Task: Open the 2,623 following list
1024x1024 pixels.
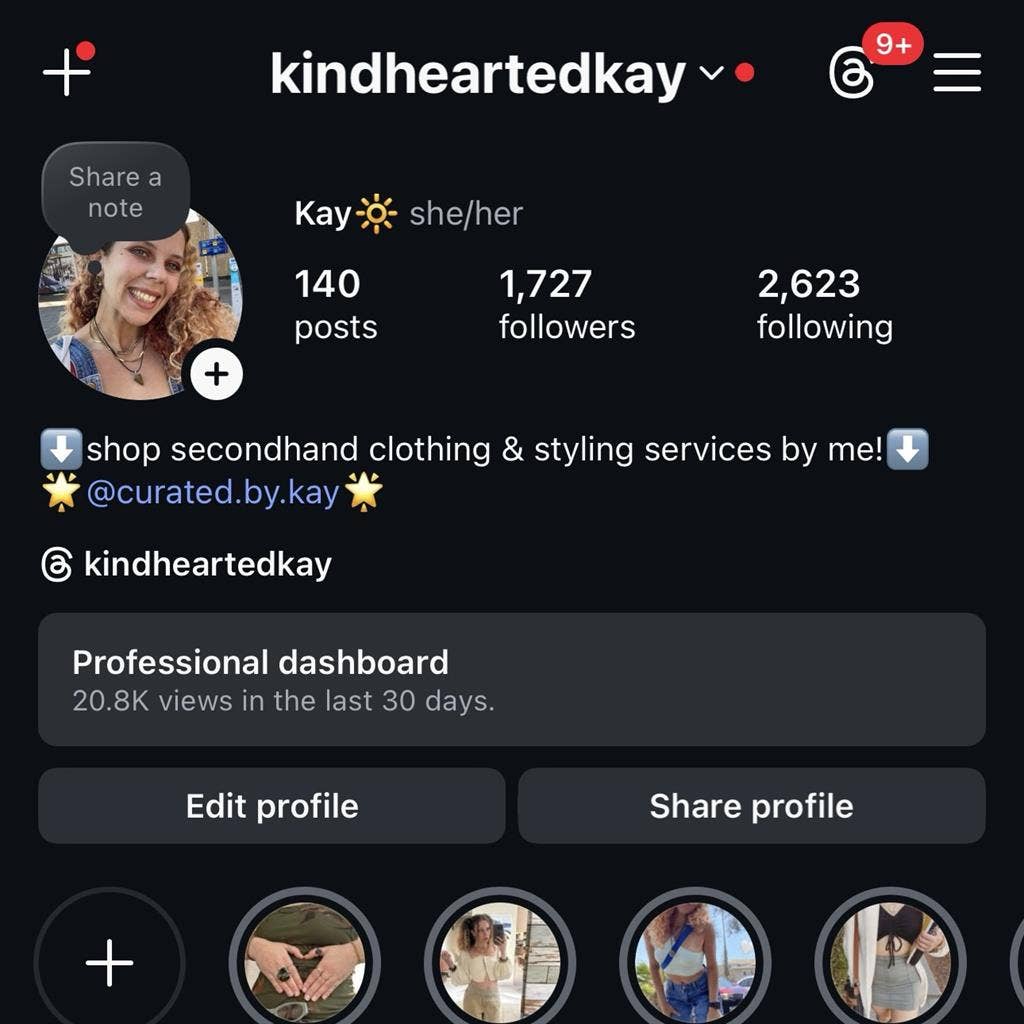Action: [x=824, y=304]
